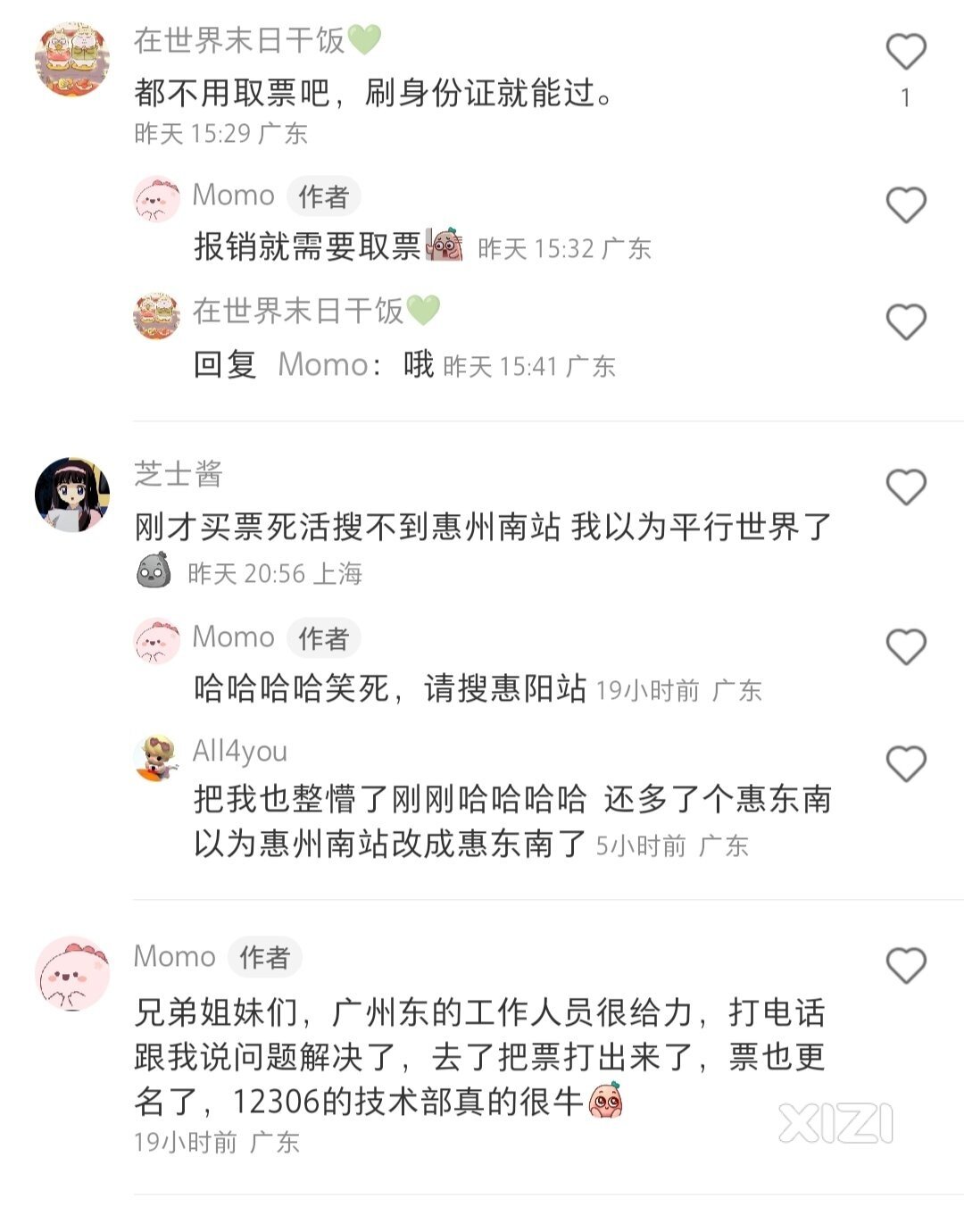Open 芝士酱's profile avatar
Image resolution: width=964 pixels, height=1232 pixels.
click(x=72, y=495)
